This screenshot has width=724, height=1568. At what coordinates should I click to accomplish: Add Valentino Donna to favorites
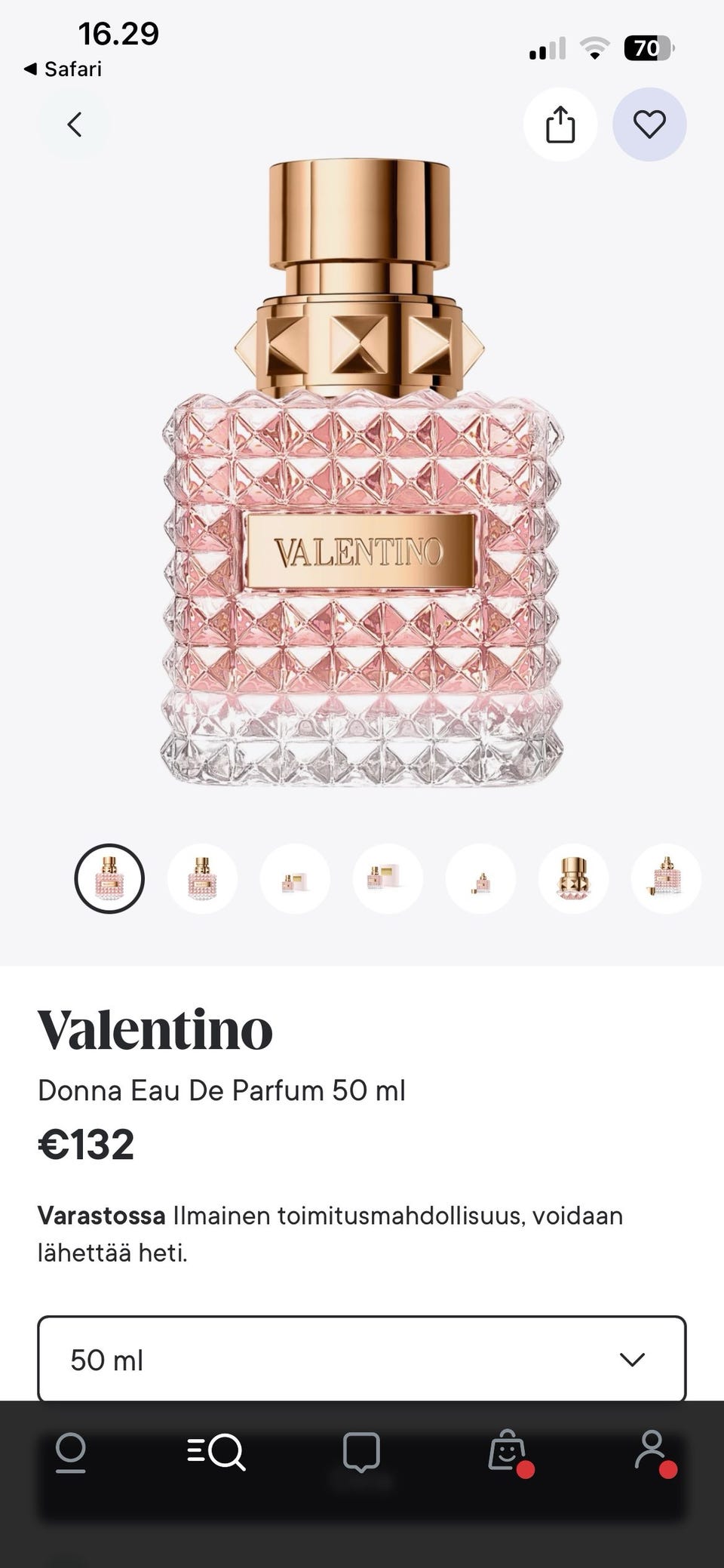point(649,125)
